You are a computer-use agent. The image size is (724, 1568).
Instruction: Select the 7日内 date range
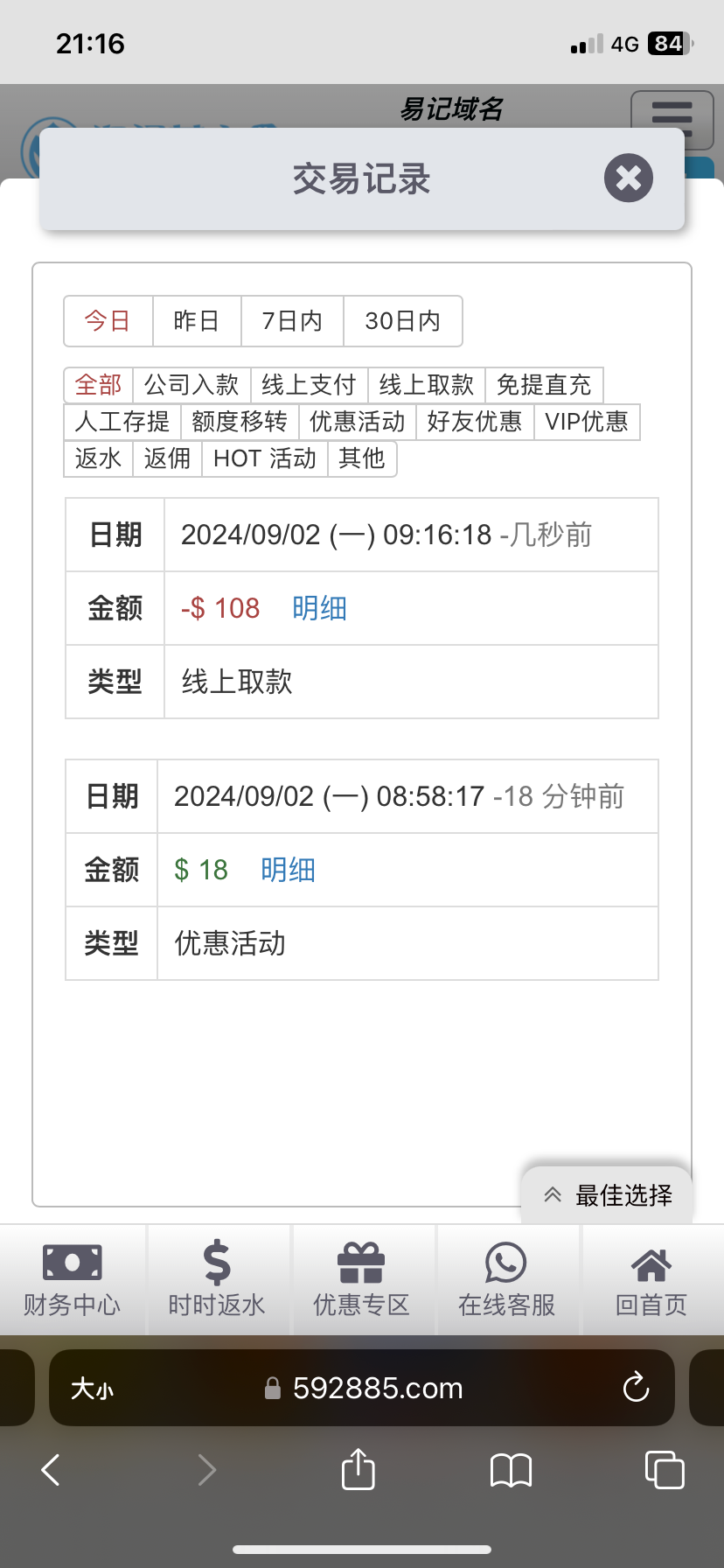[x=292, y=321]
